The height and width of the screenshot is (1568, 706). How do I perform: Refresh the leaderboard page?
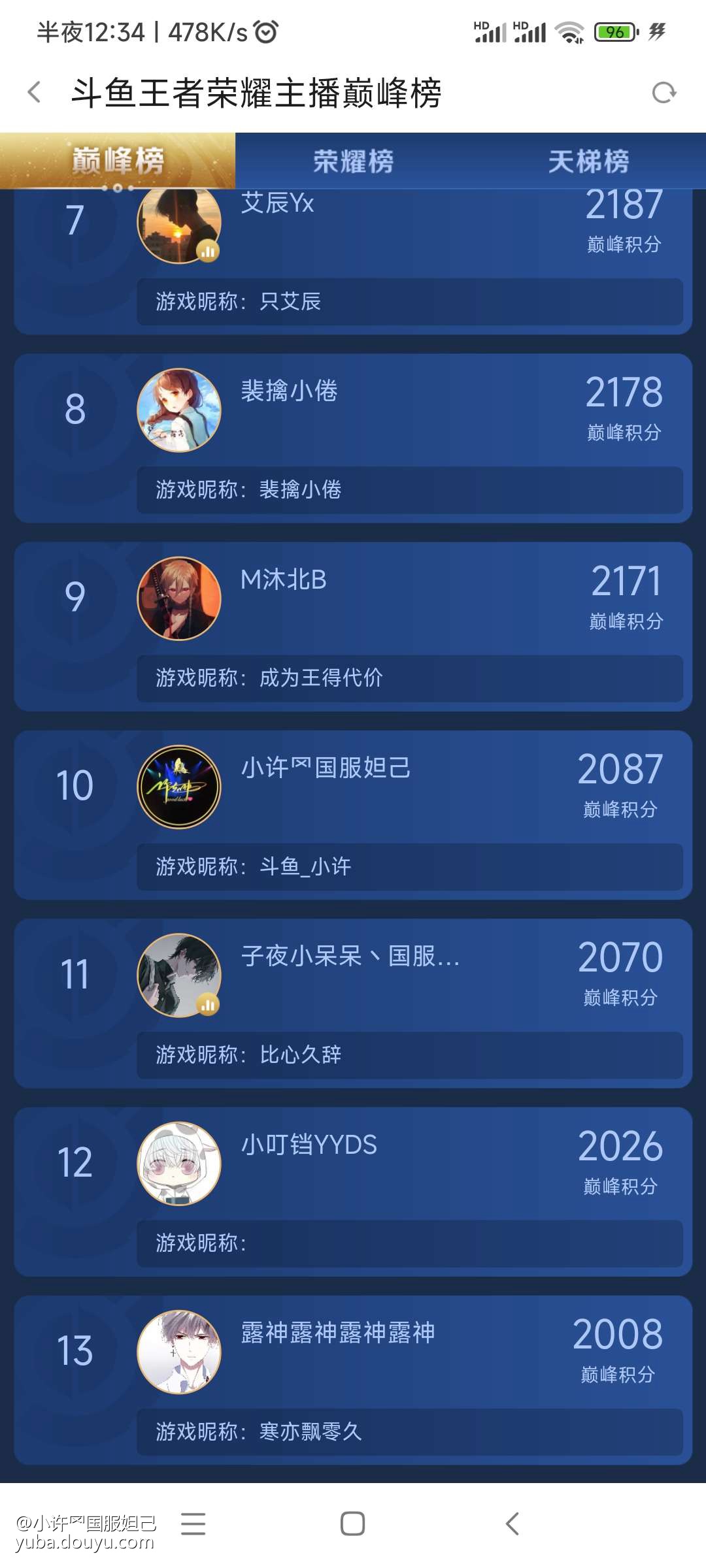click(664, 93)
